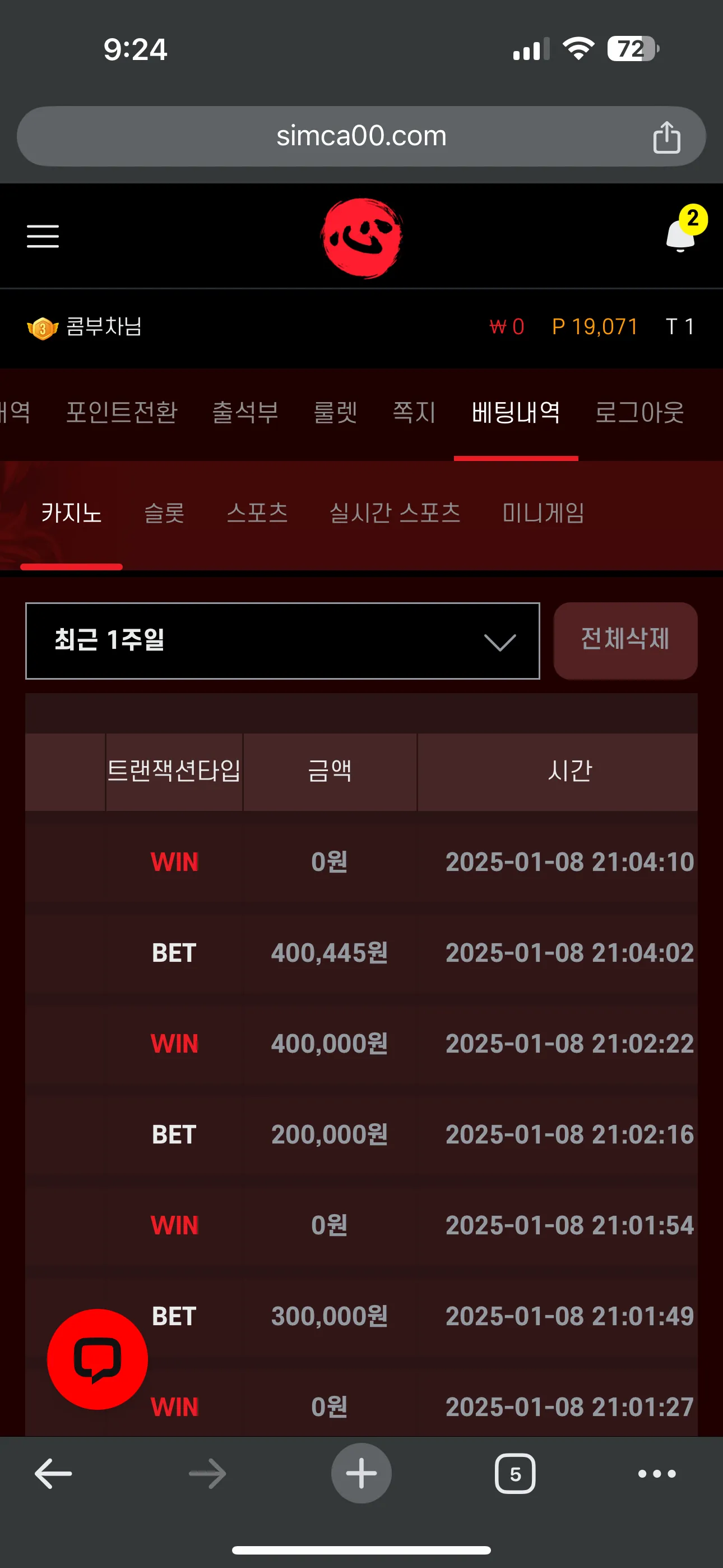
Task: Switch to the 슬롯 sub-tab
Action: click(164, 513)
